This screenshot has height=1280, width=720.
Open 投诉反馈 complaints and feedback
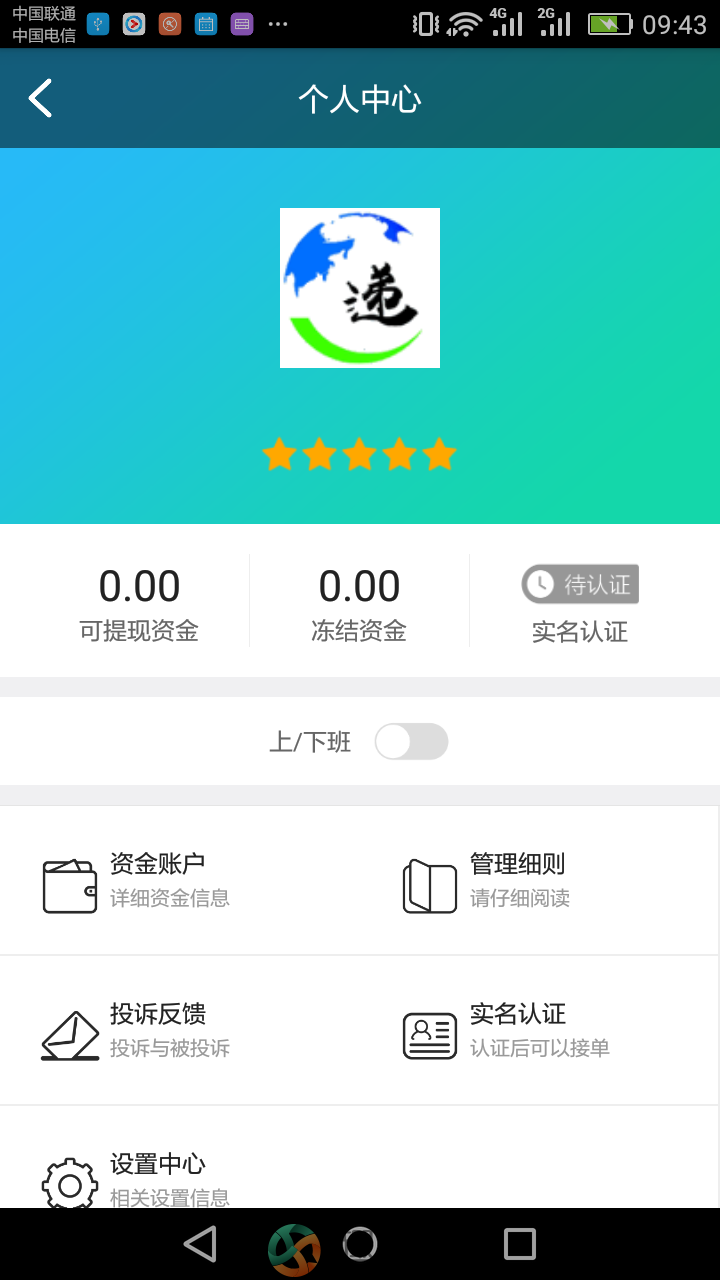[180, 1030]
